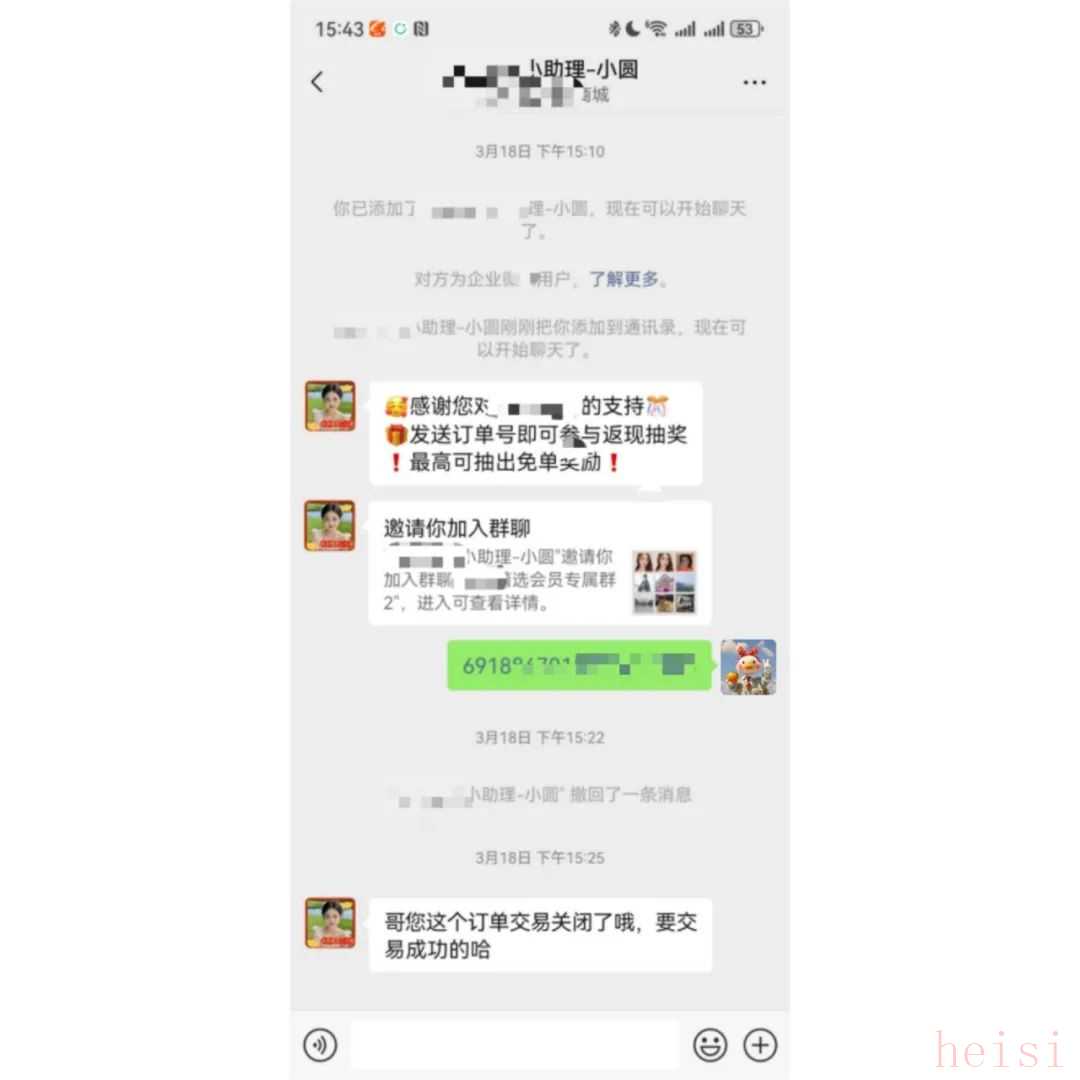Open my own avatar by the green message

748,667
